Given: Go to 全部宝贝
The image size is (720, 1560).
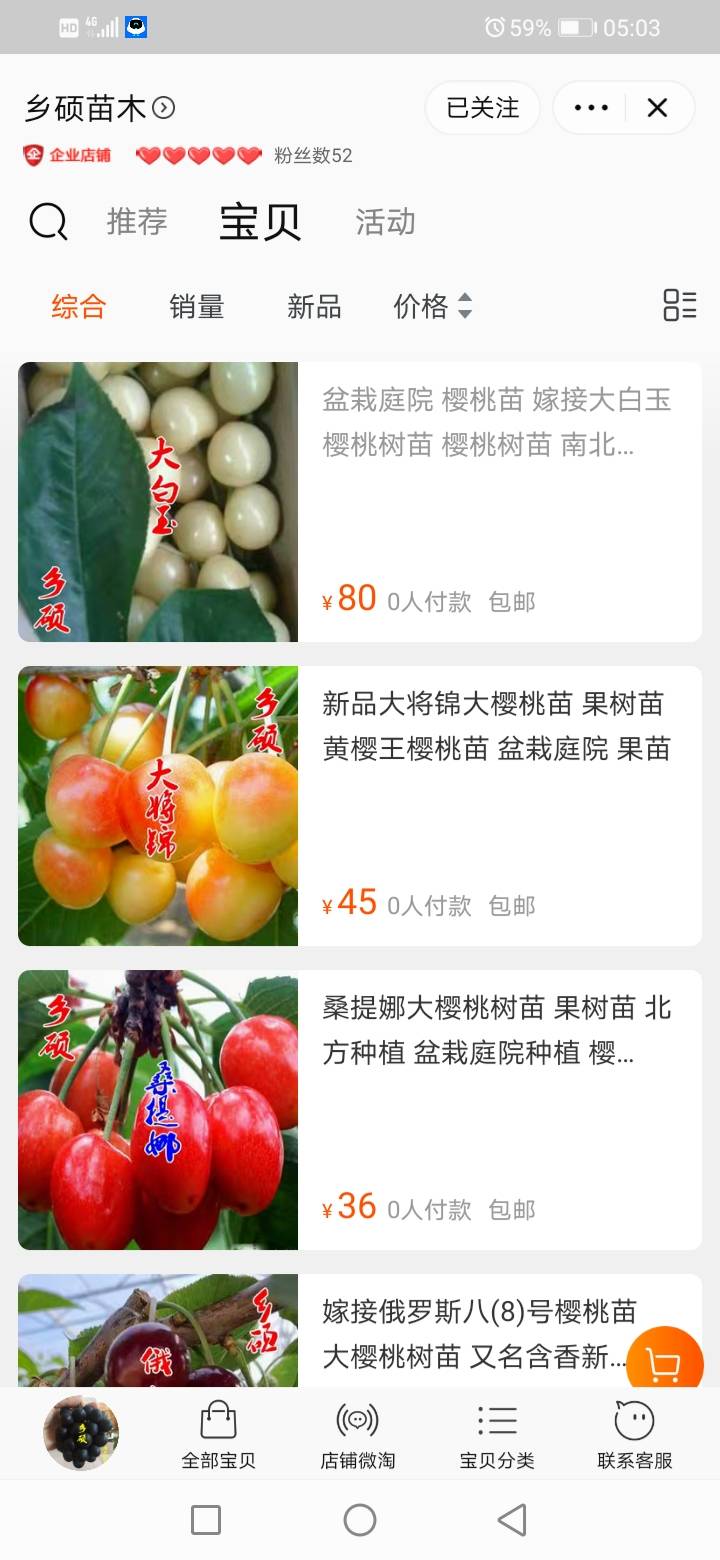Looking at the screenshot, I should tap(218, 1435).
